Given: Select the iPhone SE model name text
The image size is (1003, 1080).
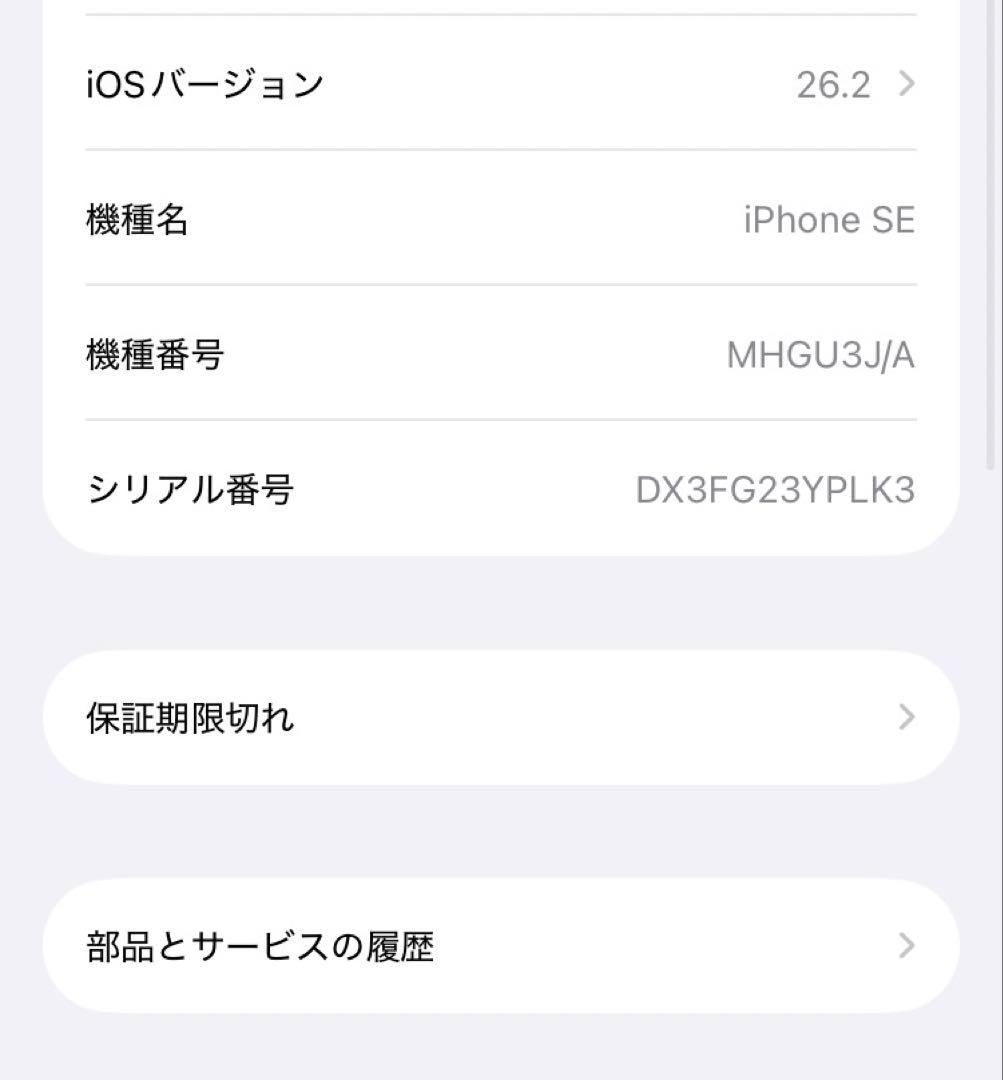Looking at the screenshot, I should [x=831, y=220].
